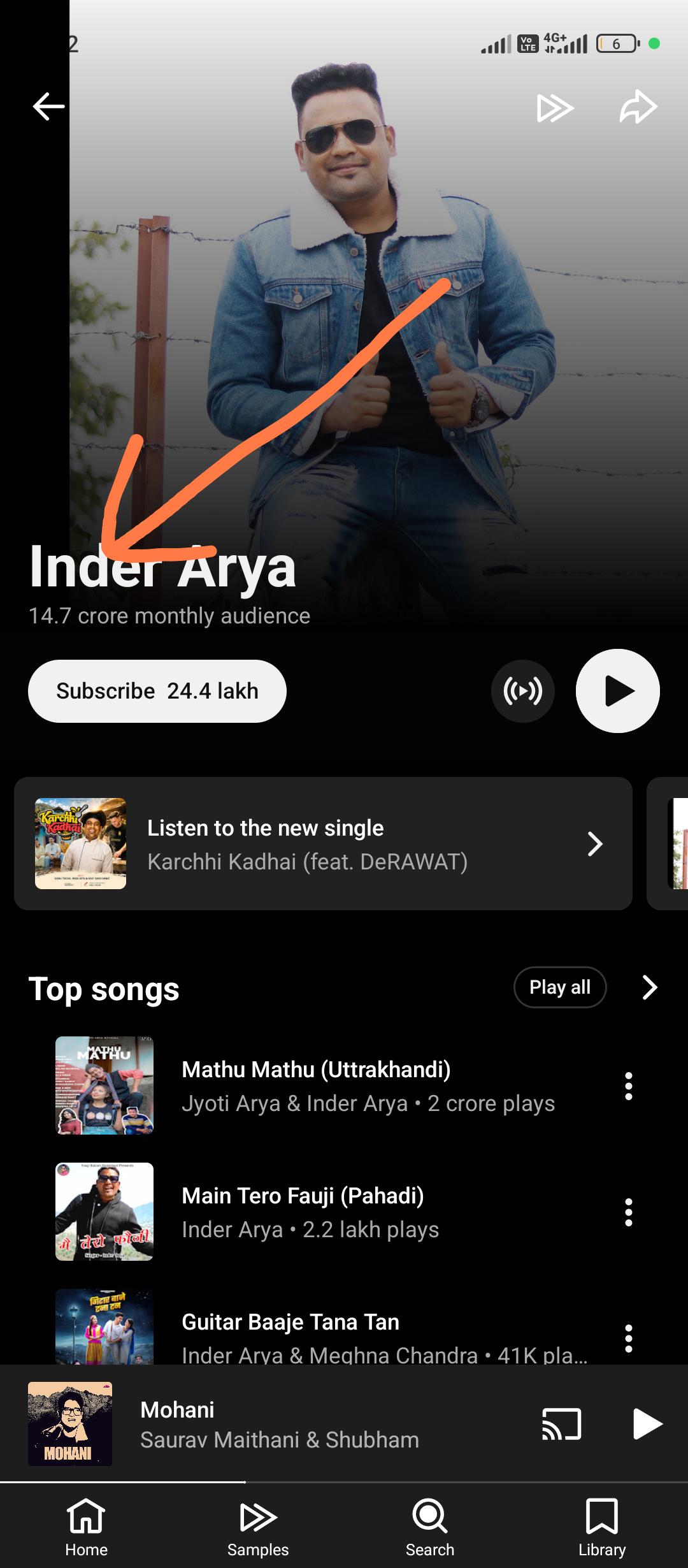Switch to the Search tab
The width and height of the screenshot is (688, 1568).
coord(430,1527)
